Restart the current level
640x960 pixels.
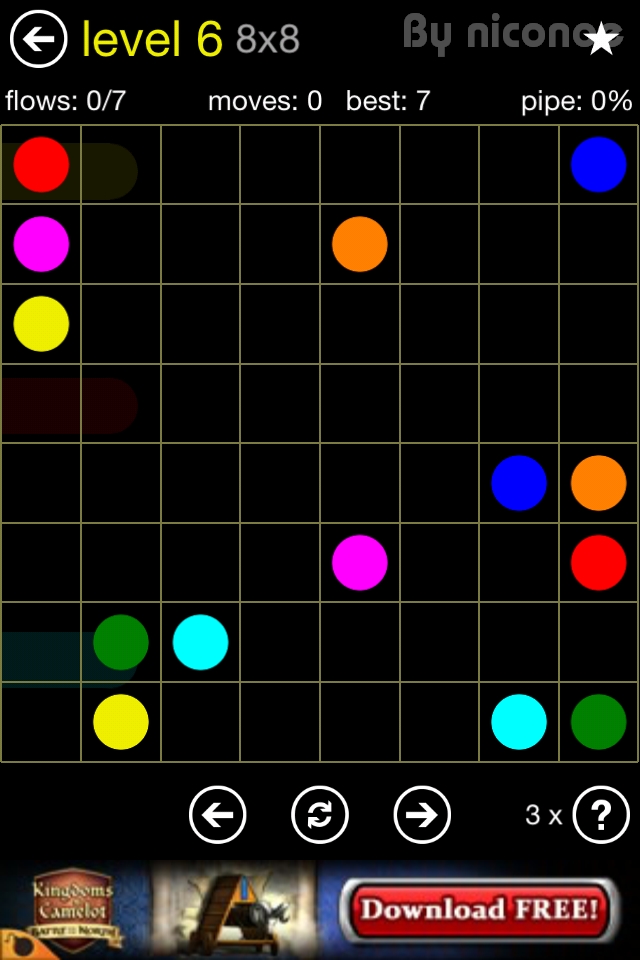tap(320, 815)
